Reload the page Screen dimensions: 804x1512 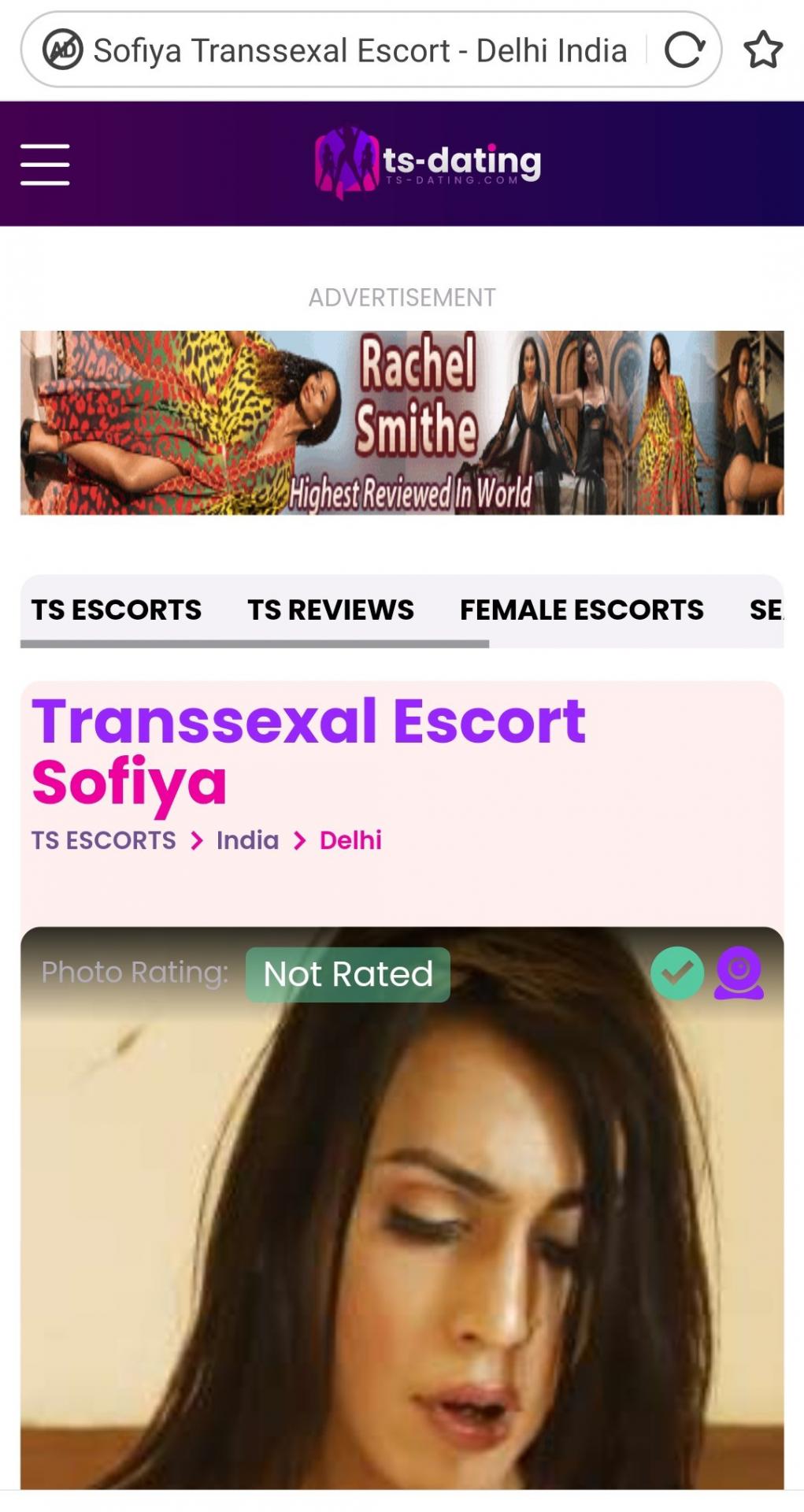pos(684,50)
